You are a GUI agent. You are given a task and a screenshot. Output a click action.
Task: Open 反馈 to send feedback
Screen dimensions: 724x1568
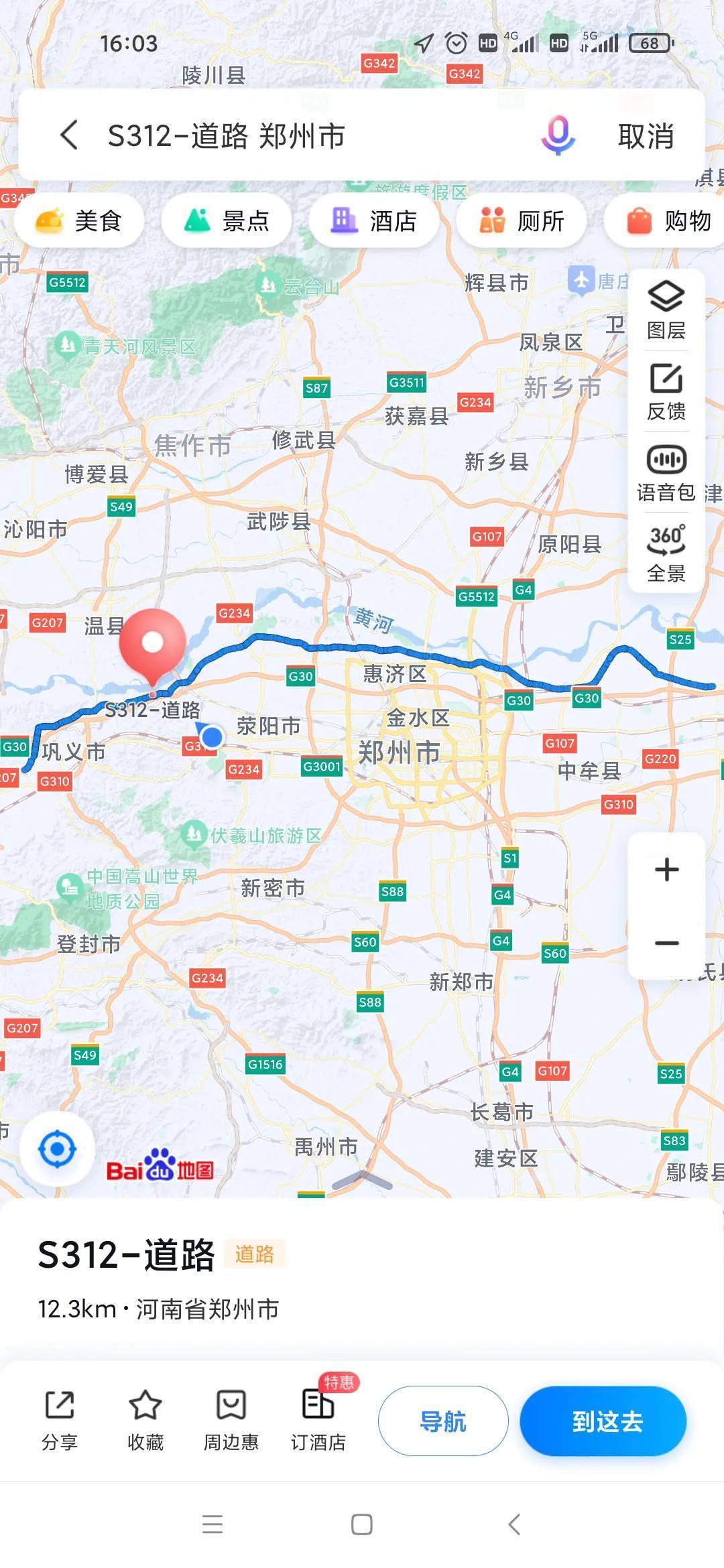[666, 392]
